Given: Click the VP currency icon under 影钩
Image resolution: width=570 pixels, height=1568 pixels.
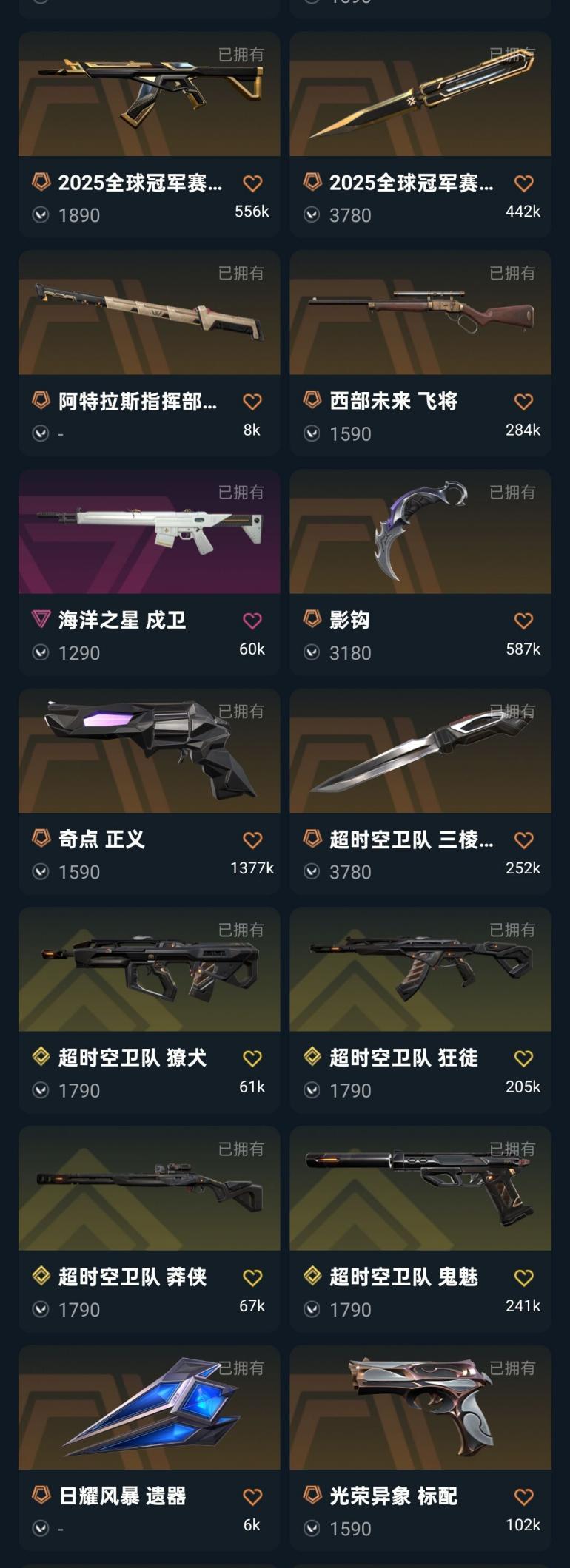Looking at the screenshot, I should (312, 653).
